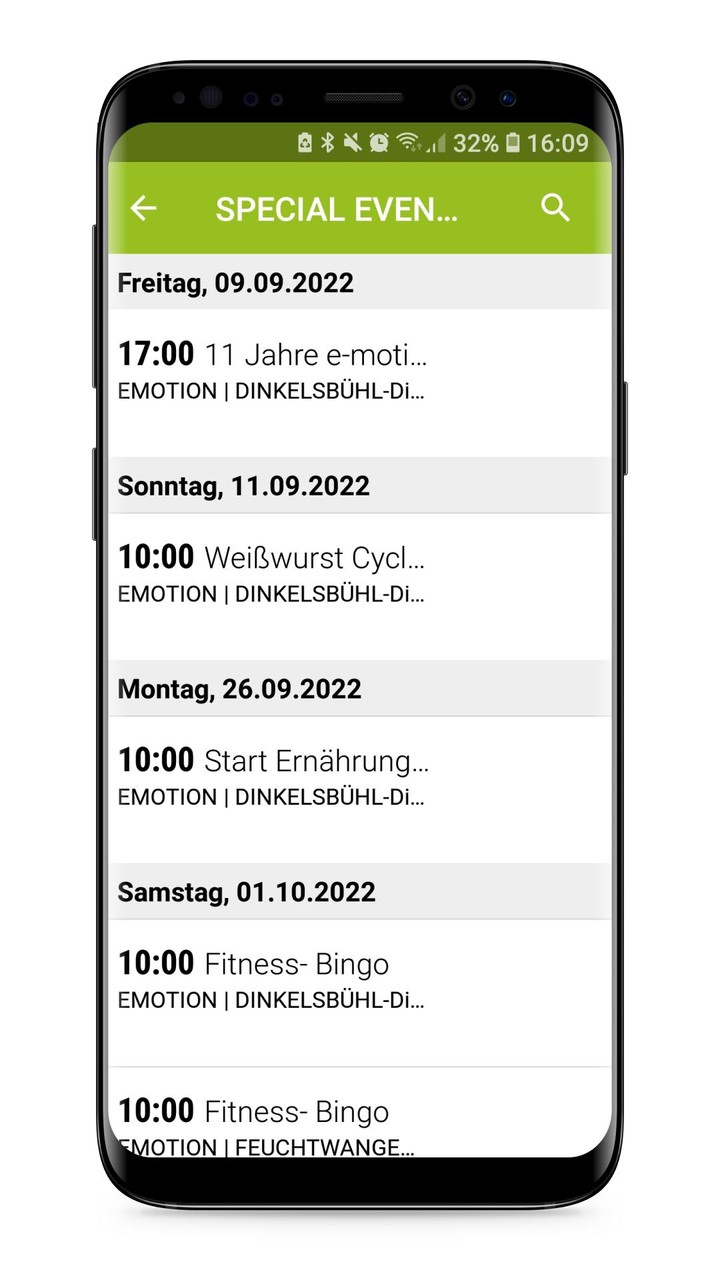Tap the 16:09 clock in status bar

tap(559, 143)
